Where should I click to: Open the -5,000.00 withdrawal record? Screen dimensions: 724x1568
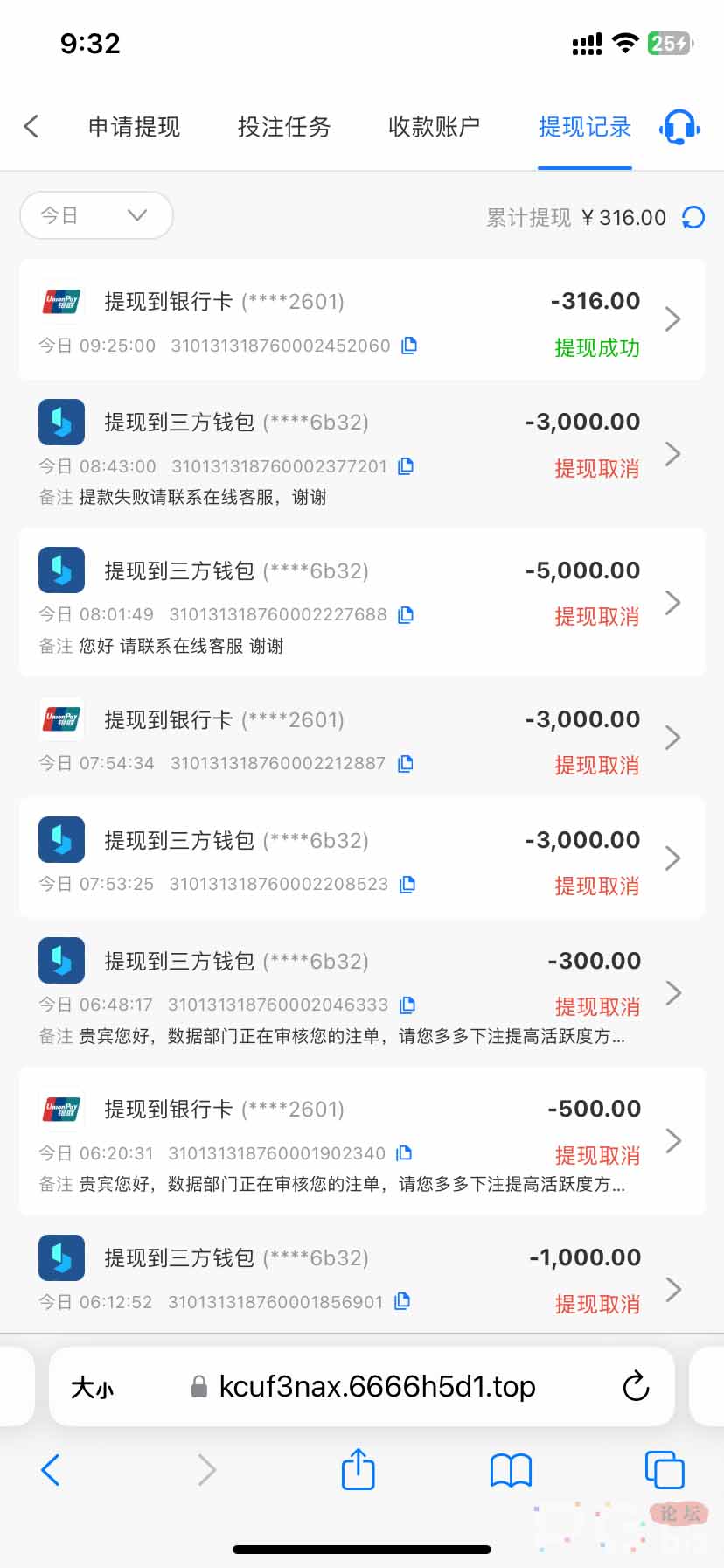tap(362, 602)
